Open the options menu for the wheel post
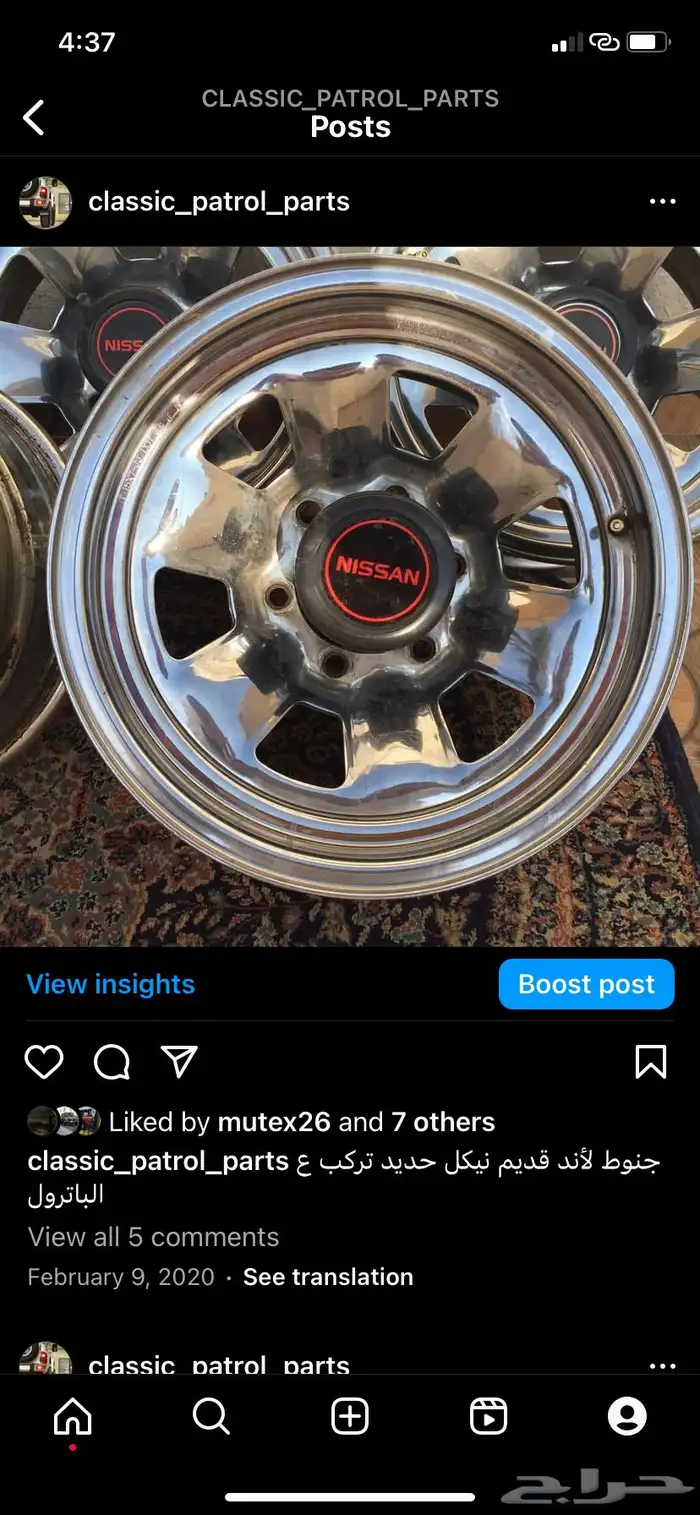The image size is (700, 1515). click(662, 202)
